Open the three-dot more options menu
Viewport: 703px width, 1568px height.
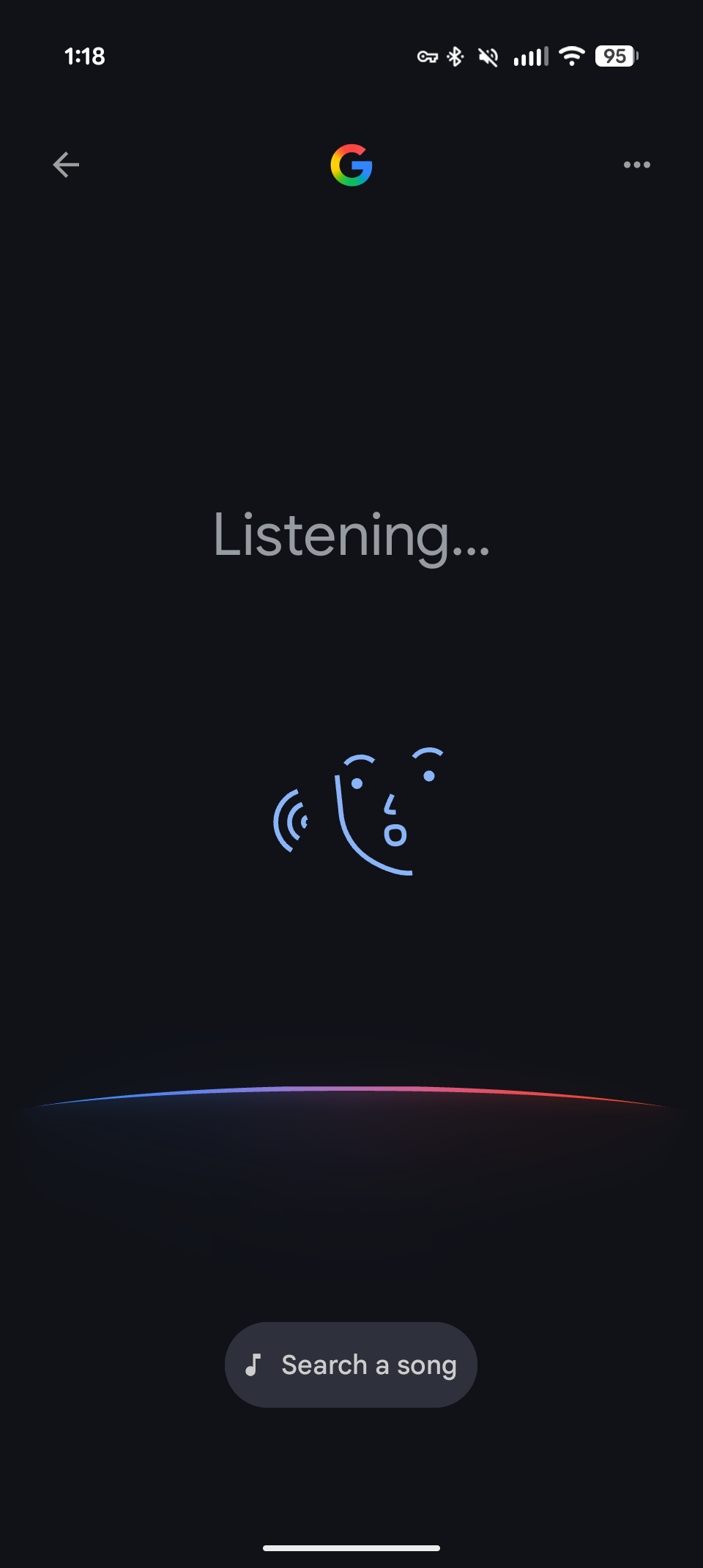[x=636, y=165]
